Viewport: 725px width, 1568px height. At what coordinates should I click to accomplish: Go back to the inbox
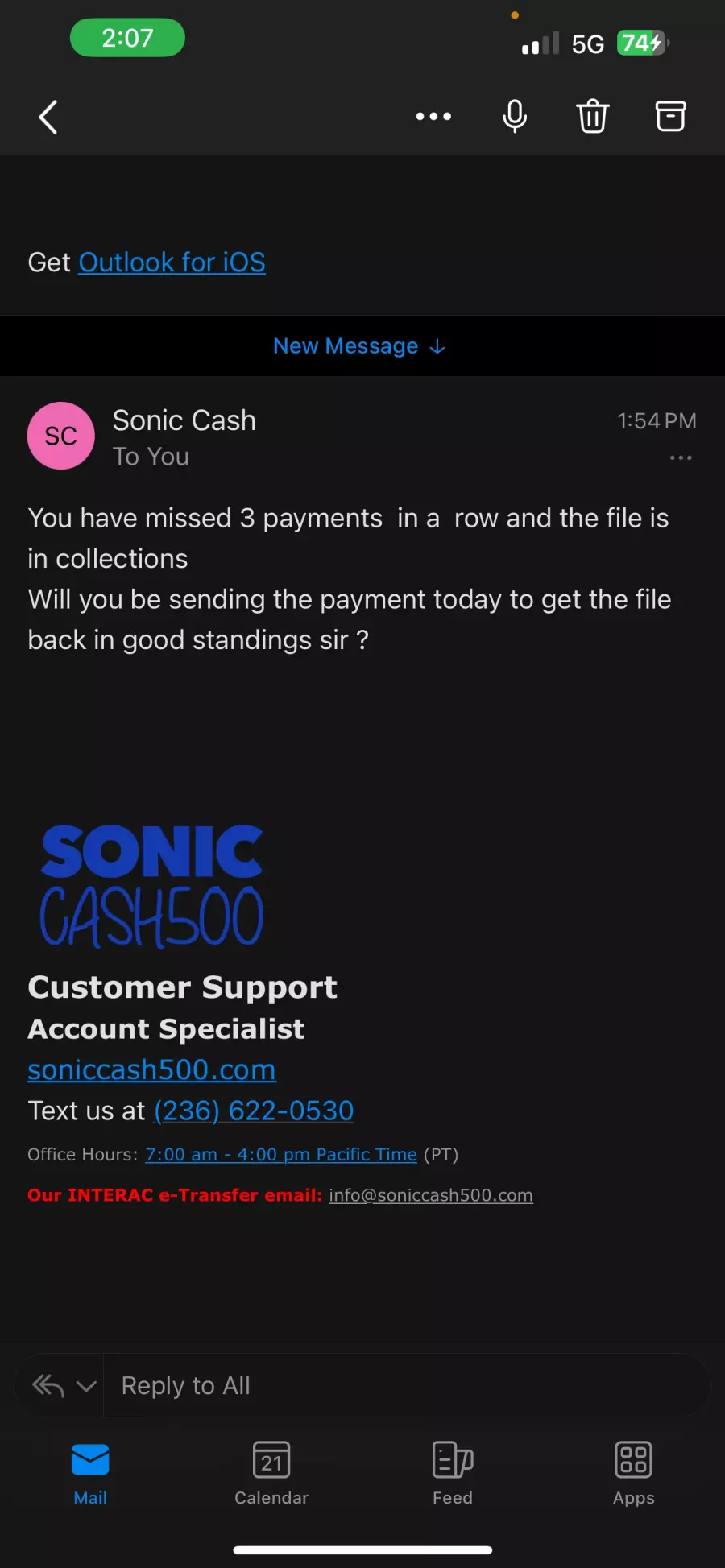48,117
